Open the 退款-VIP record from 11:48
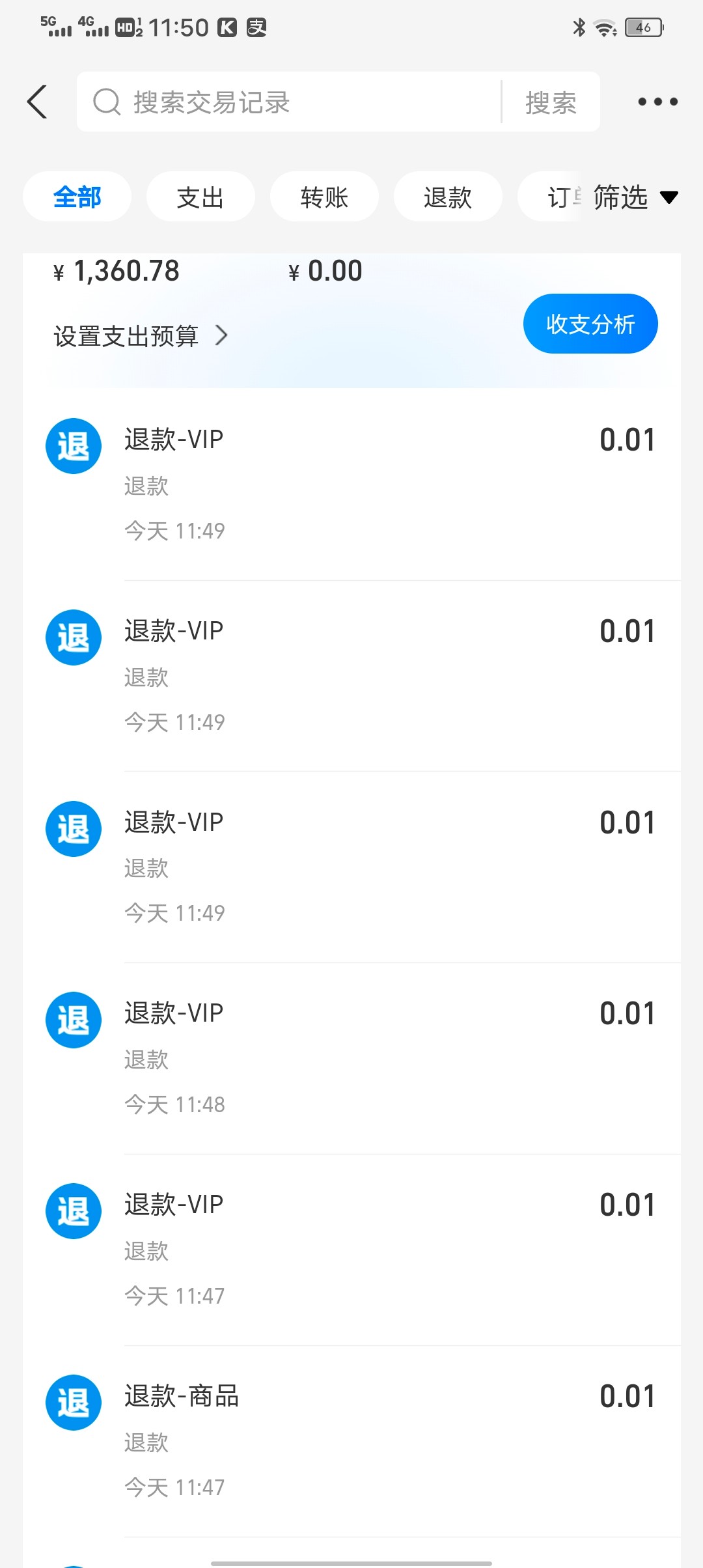 click(351, 1059)
